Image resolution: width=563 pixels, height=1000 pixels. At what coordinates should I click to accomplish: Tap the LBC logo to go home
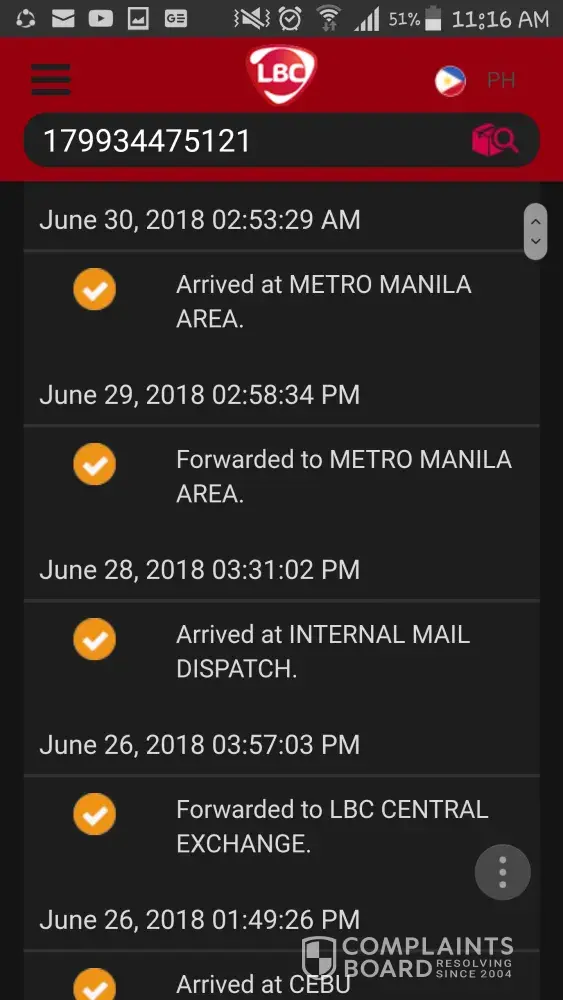pyautogui.click(x=282, y=75)
